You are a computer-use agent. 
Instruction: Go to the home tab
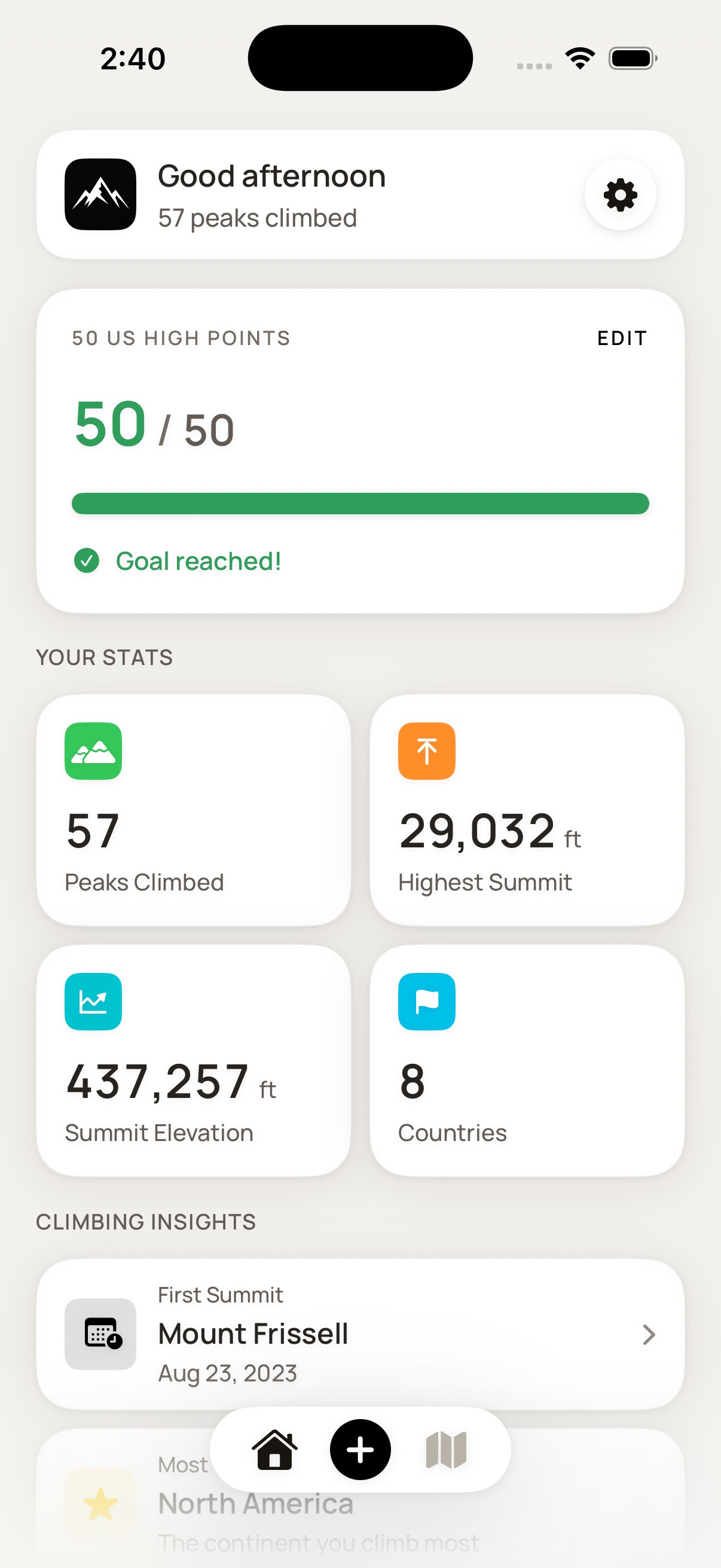(x=274, y=1450)
